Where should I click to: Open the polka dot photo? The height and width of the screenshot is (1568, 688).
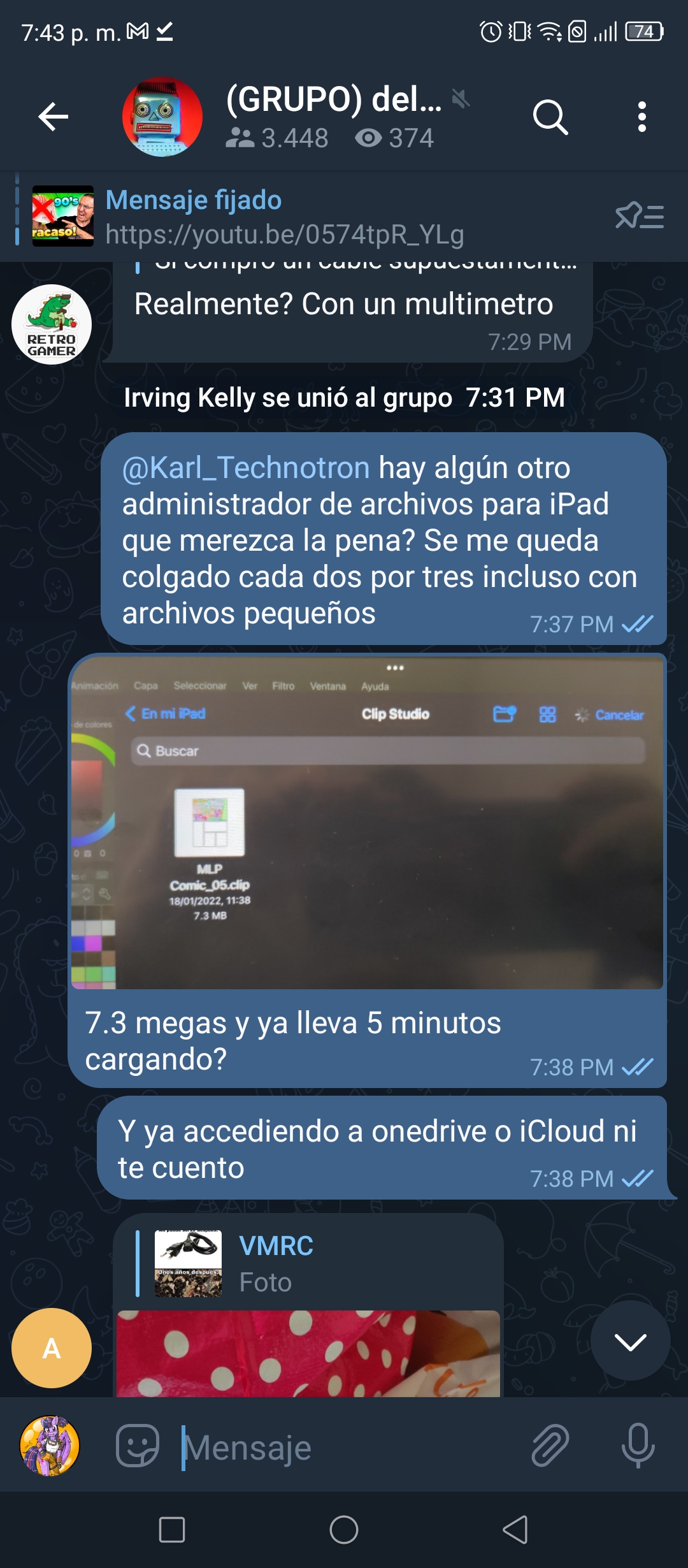[x=308, y=1353]
